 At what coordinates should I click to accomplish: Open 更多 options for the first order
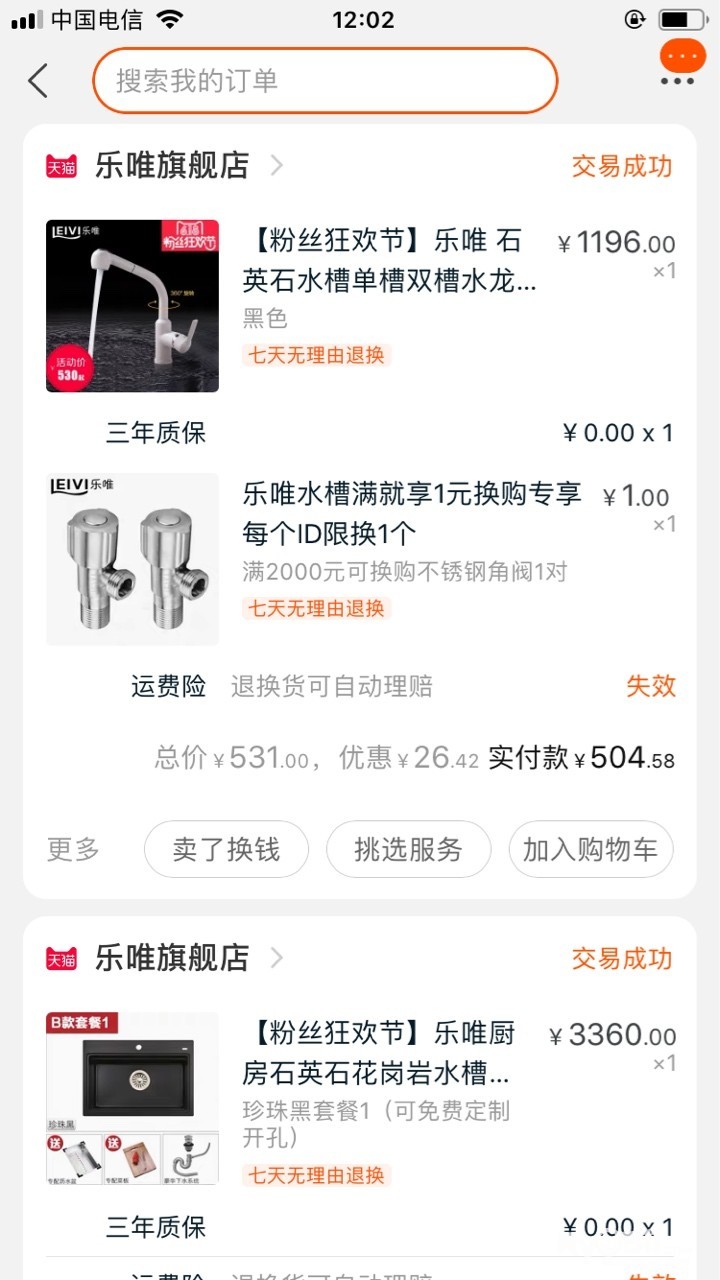pyautogui.click(x=73, y=850)
